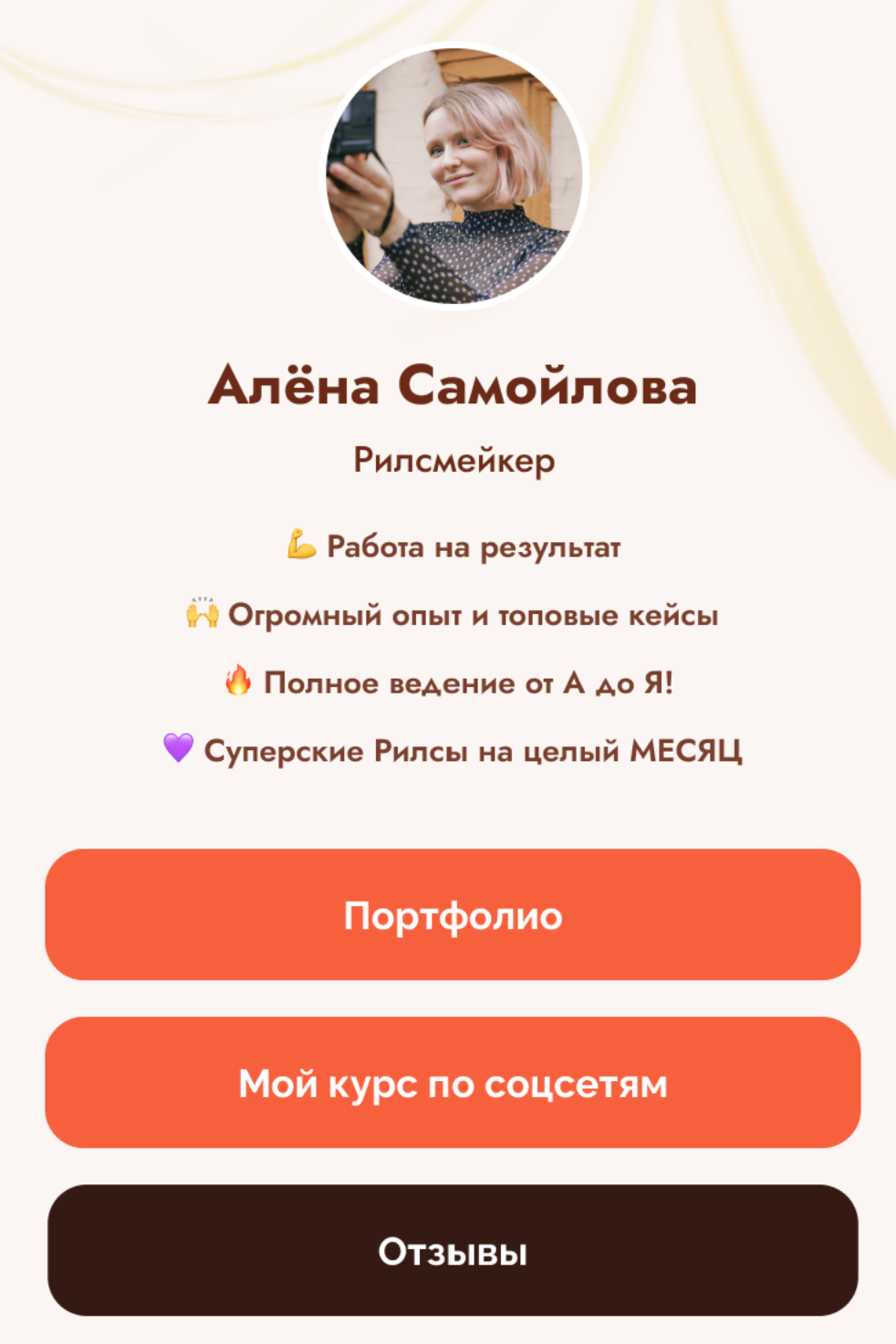This screenshot has width=896, height=1344.
Task: Open the Портфолио button
Action: coord(453,915)
